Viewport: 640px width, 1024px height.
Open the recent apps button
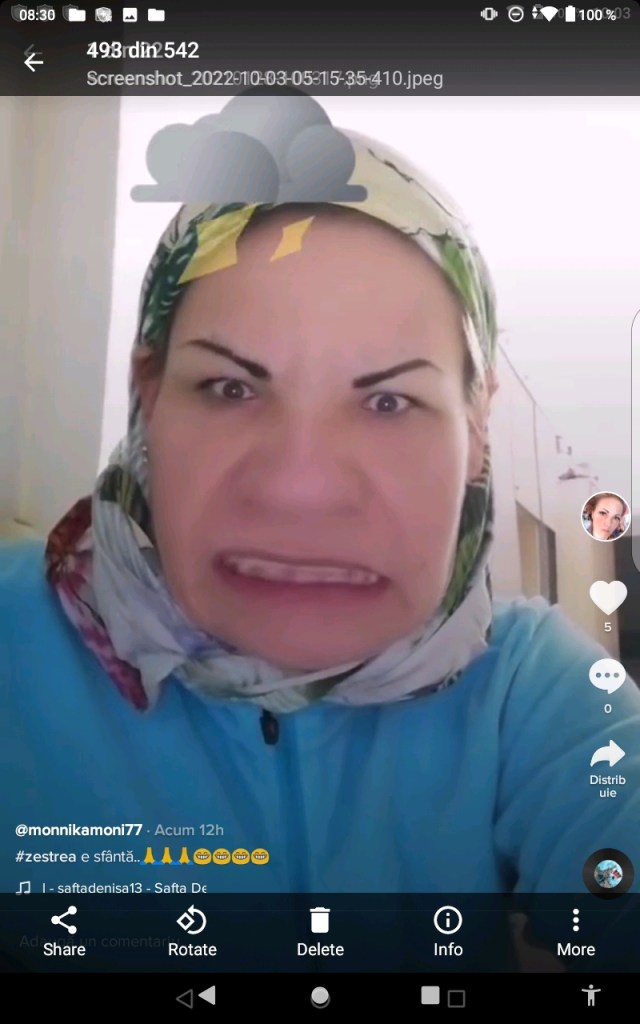click(x=442, y=996)
